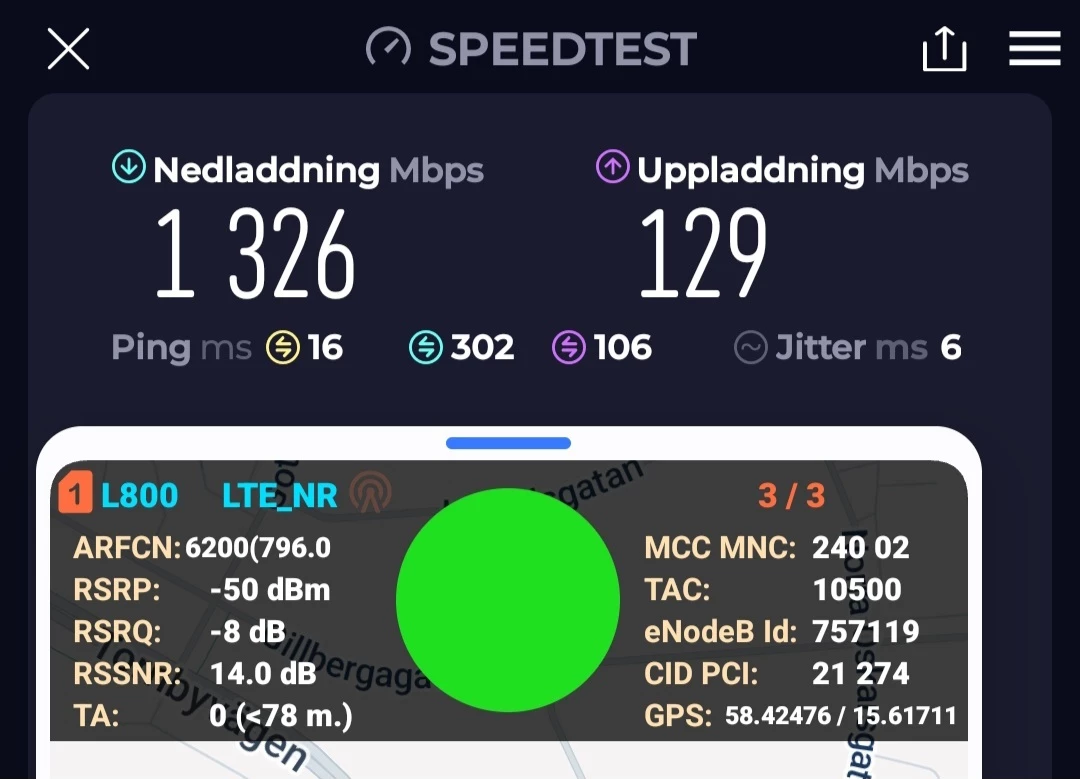
Task: Share the speed test result
Action: click(944, 49)
